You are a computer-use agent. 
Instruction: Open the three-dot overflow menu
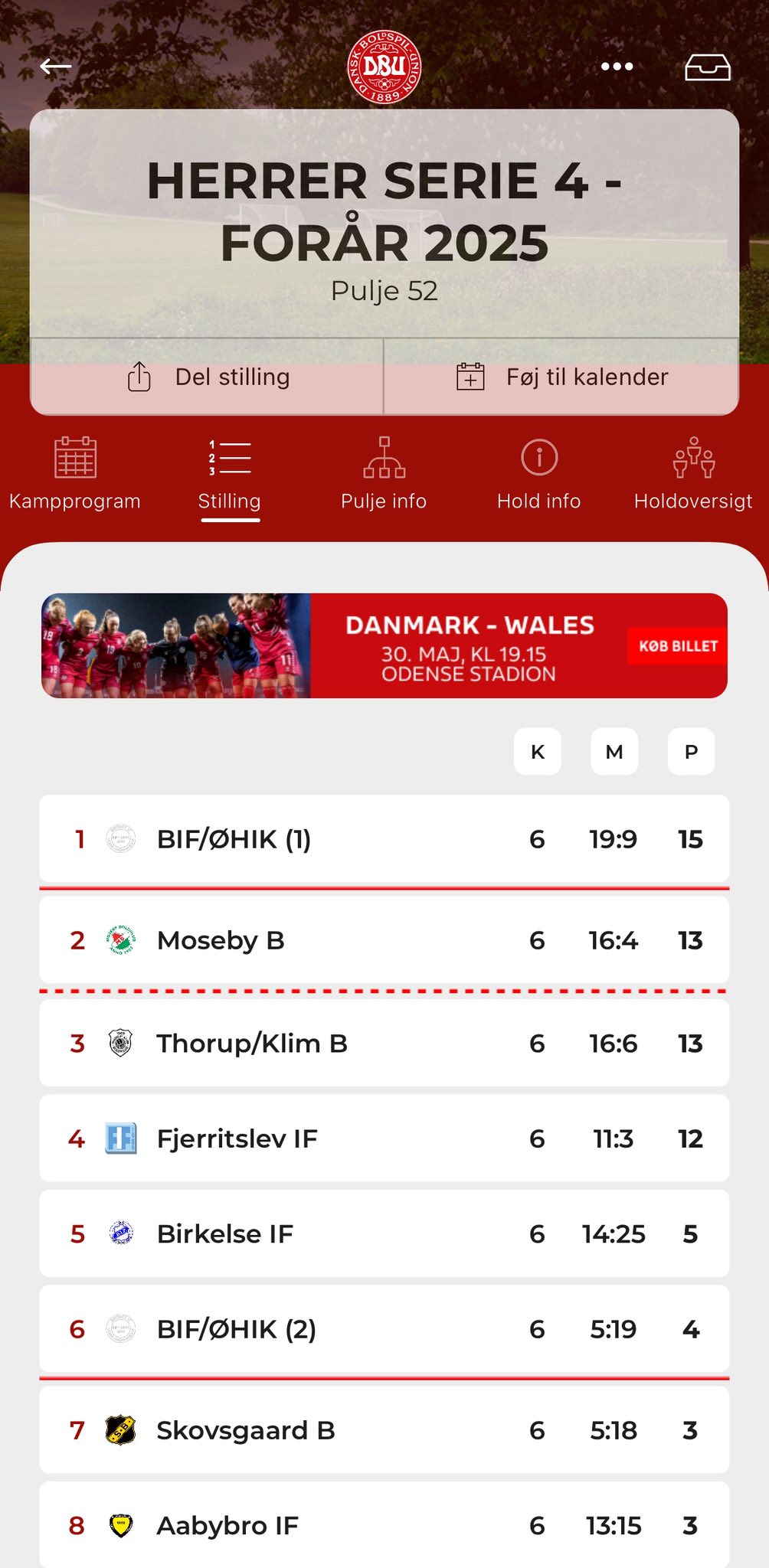click(x=617, y=67)
